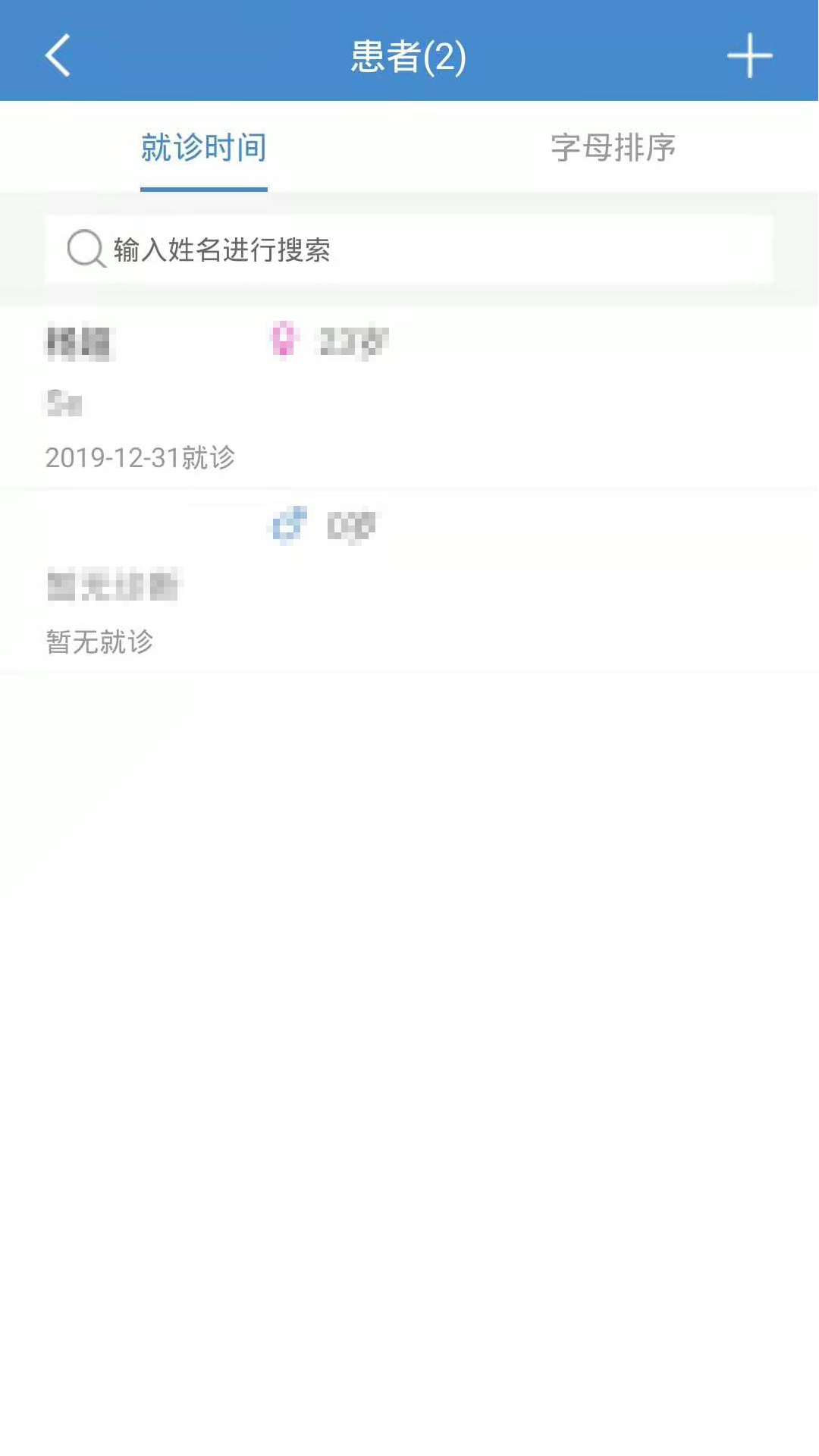Add a new patient with the plus icon
The height and width of the screenshot is (1456, 819).
coord(749,55)
